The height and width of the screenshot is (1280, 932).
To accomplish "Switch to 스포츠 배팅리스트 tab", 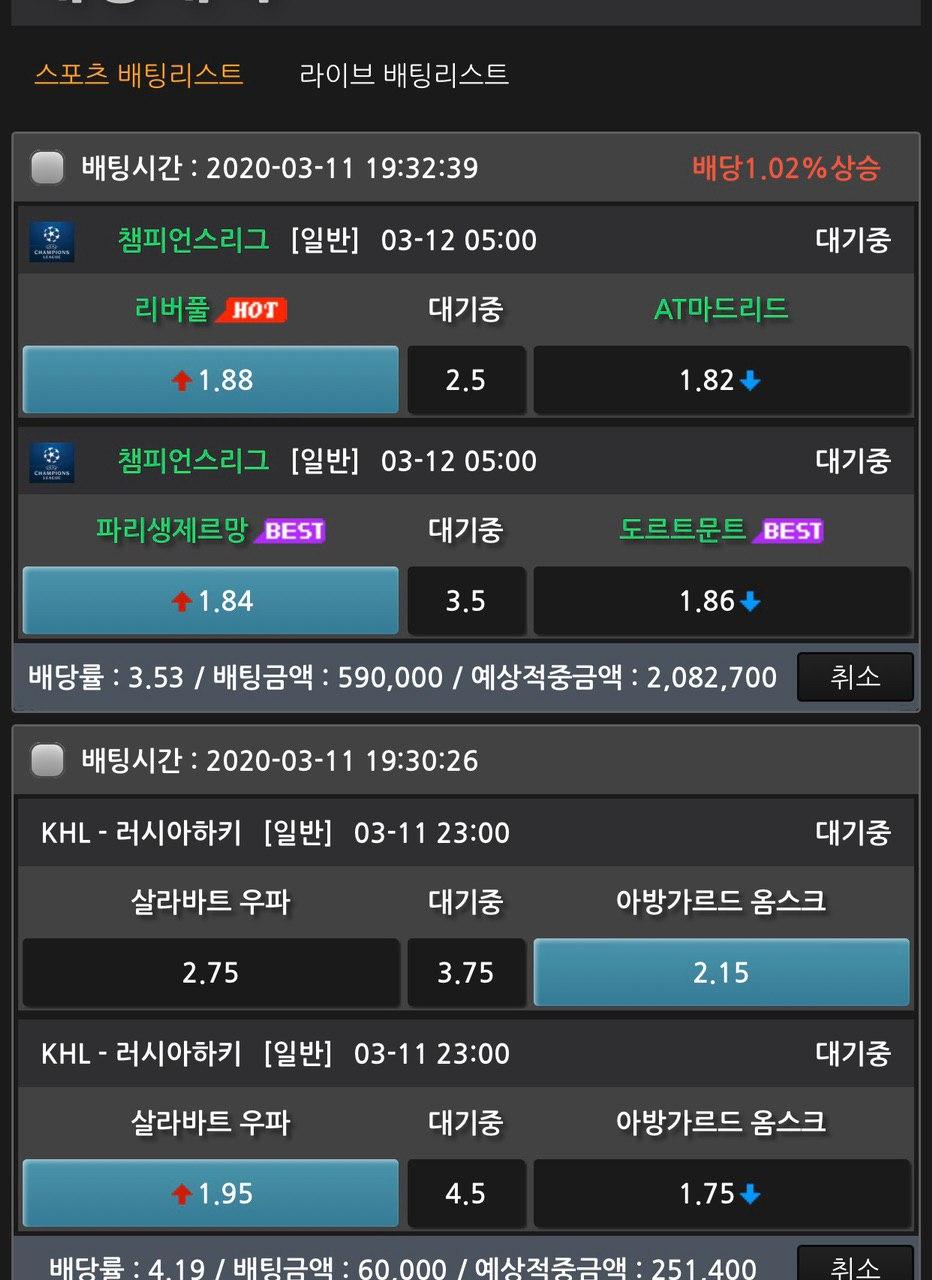I will click(139, 74).
